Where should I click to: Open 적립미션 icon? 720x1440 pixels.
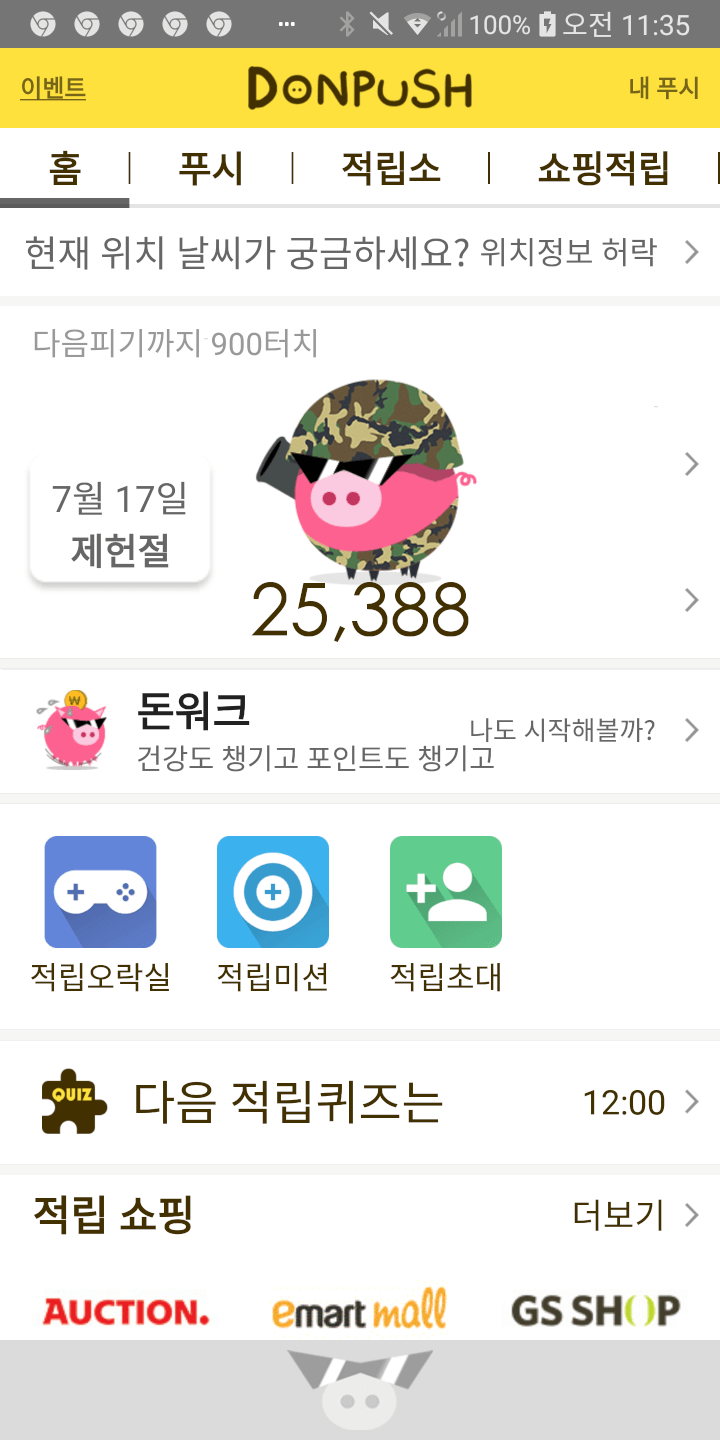[x=273, y=914]
